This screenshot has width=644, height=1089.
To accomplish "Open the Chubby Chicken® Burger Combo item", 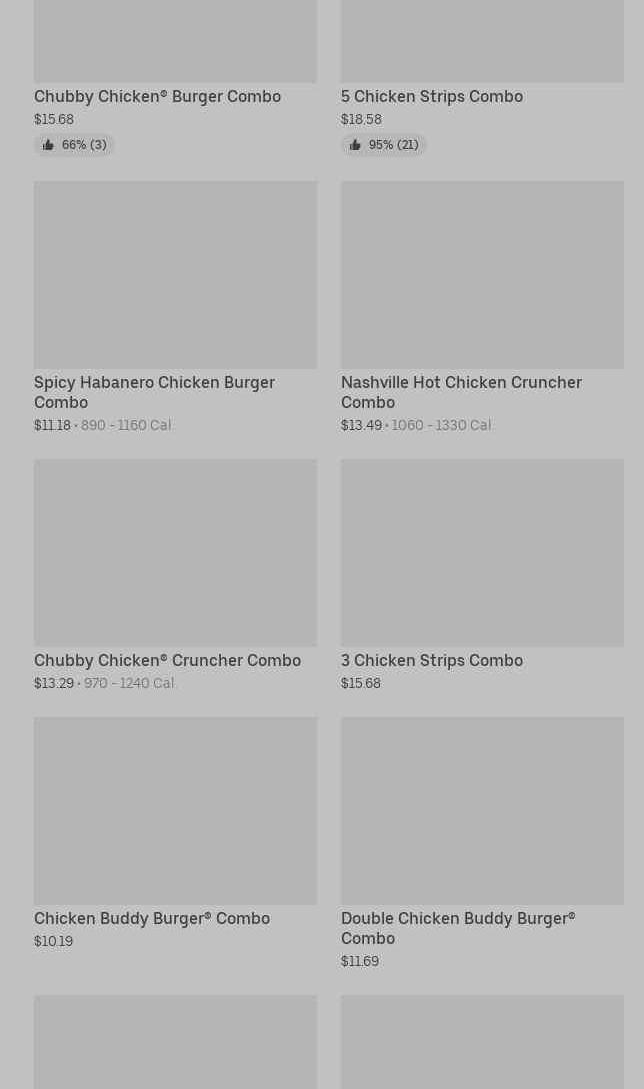I will (x=157, y=96).
